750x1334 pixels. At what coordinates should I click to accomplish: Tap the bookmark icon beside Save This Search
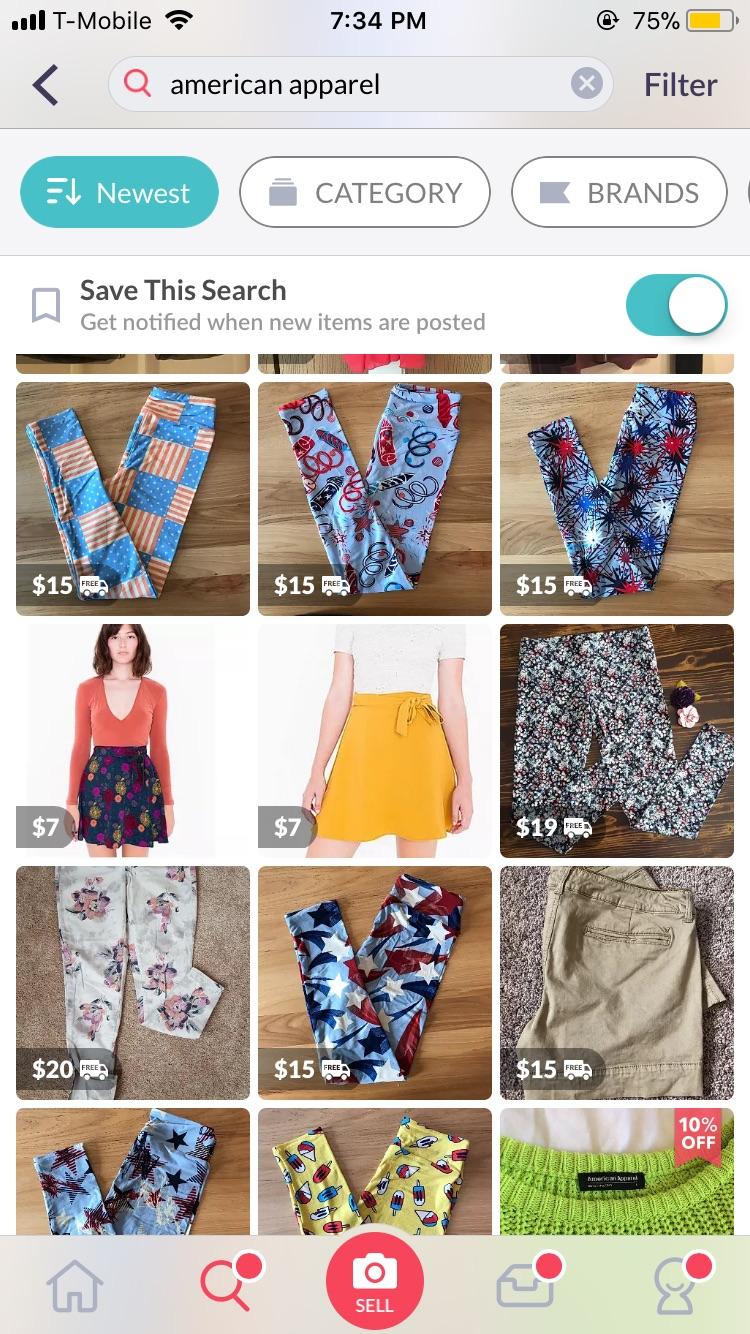pos(47,303)
